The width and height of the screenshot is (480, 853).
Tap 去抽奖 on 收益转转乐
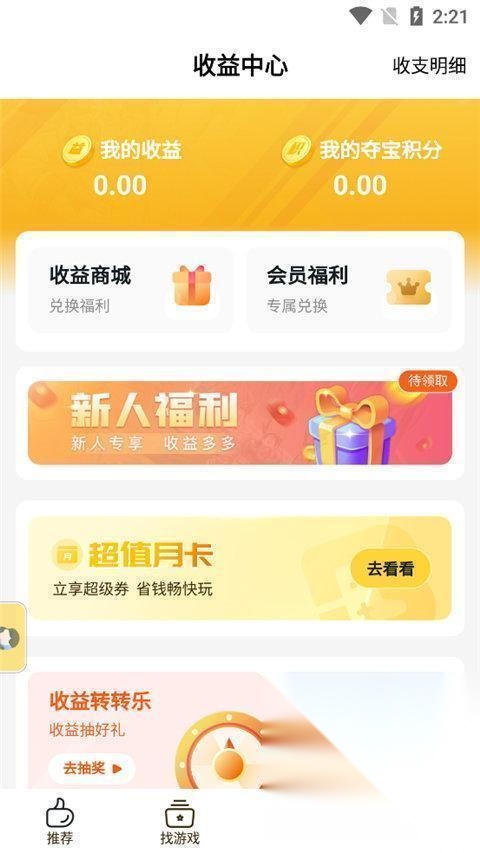tap(92, 769)
